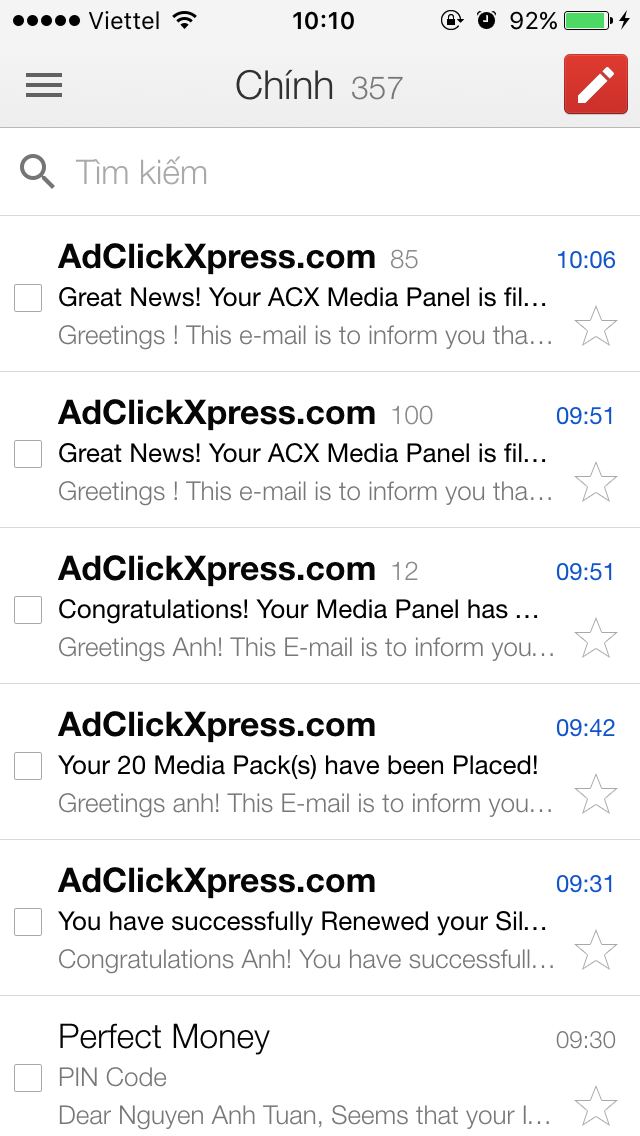Star the AdClickXpress email from 10:06
640x1136 pixels.
[x=596, y=326]
